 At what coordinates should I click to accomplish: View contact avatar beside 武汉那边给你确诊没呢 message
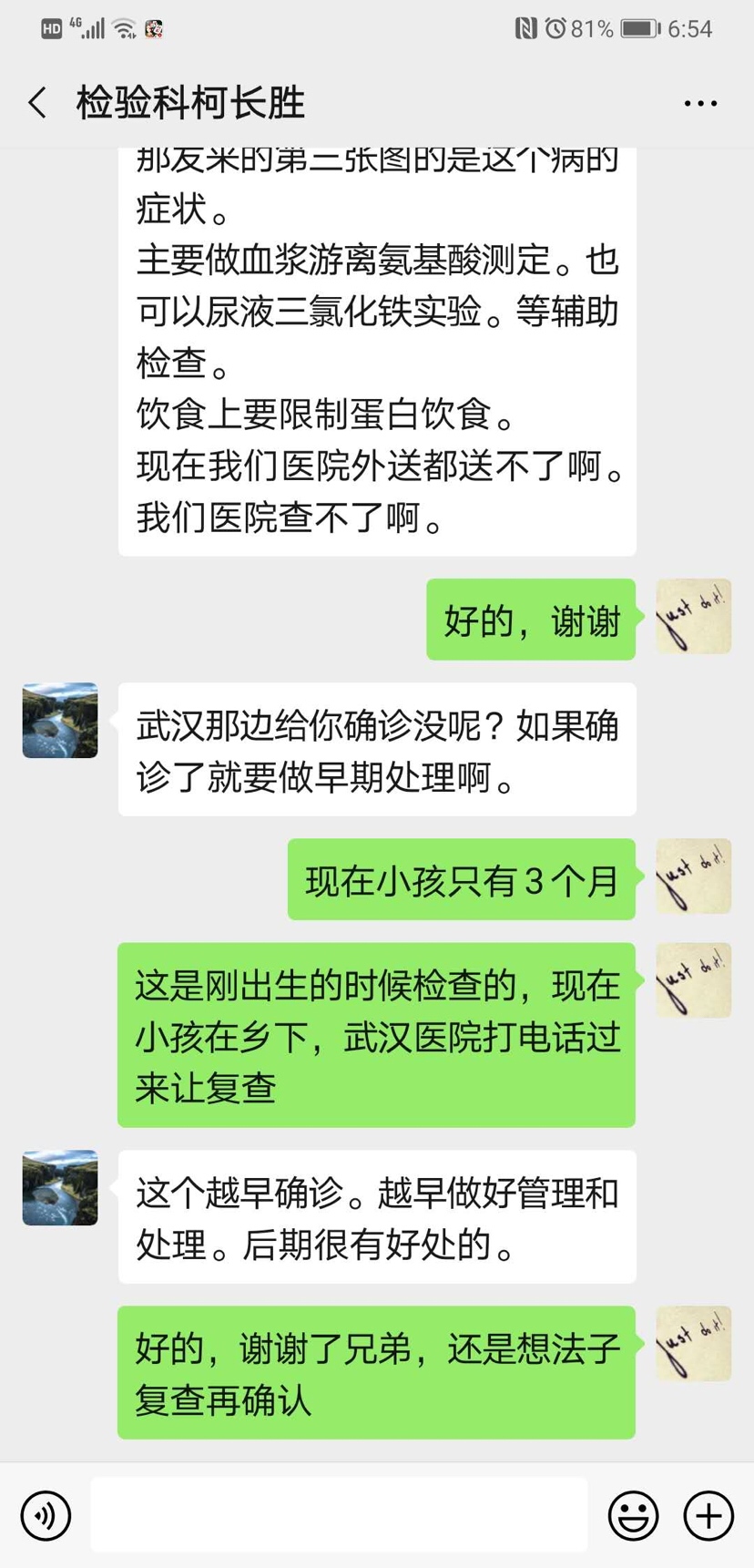(x=60, y=720)
